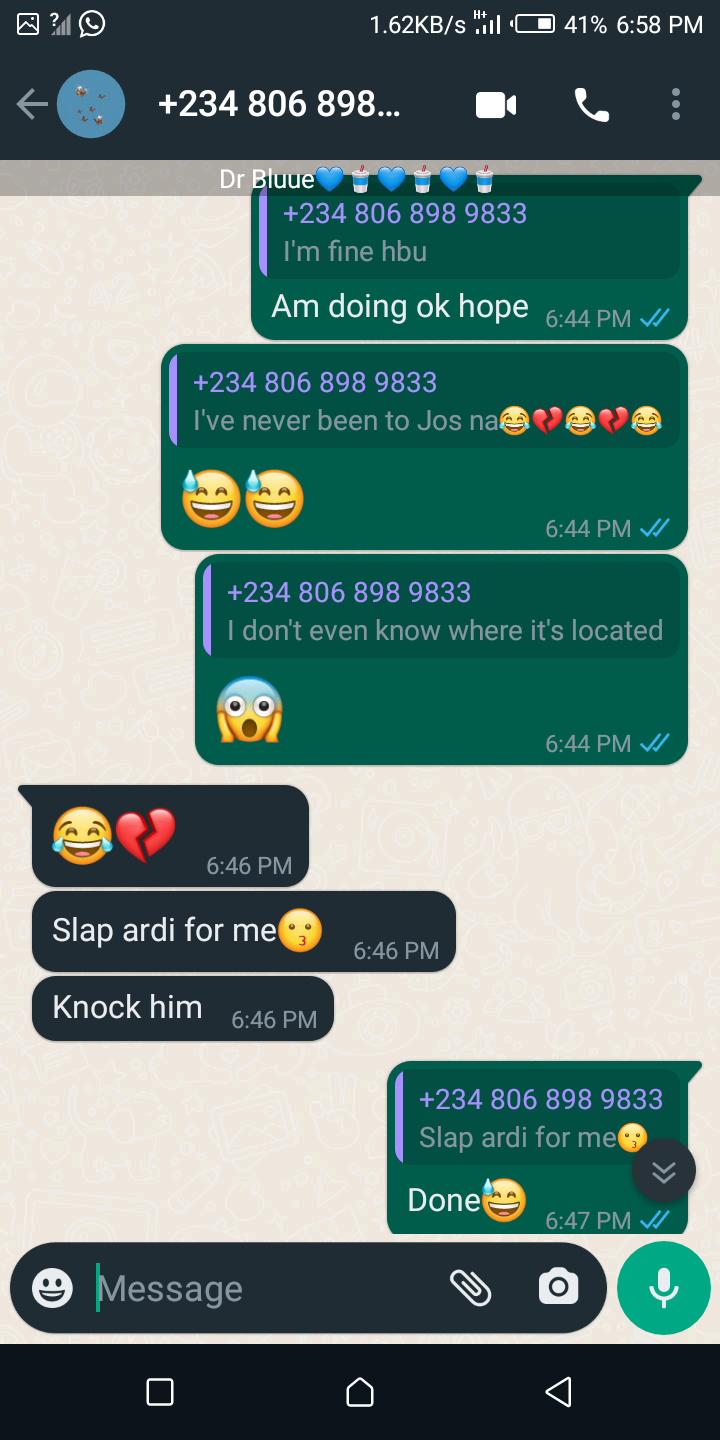Image resolution: width=720 pixels, height=1440 pixels.
Task: Start a video call
Action: point(496,105)
